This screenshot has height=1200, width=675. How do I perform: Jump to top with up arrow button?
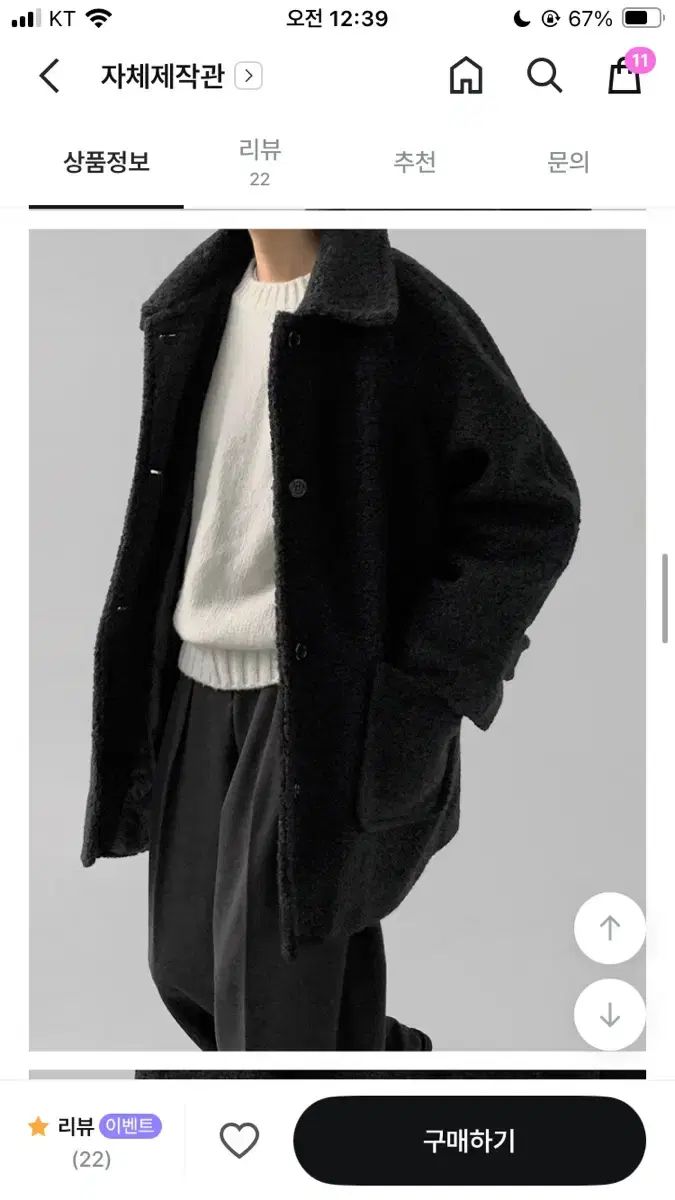(610, 928)
